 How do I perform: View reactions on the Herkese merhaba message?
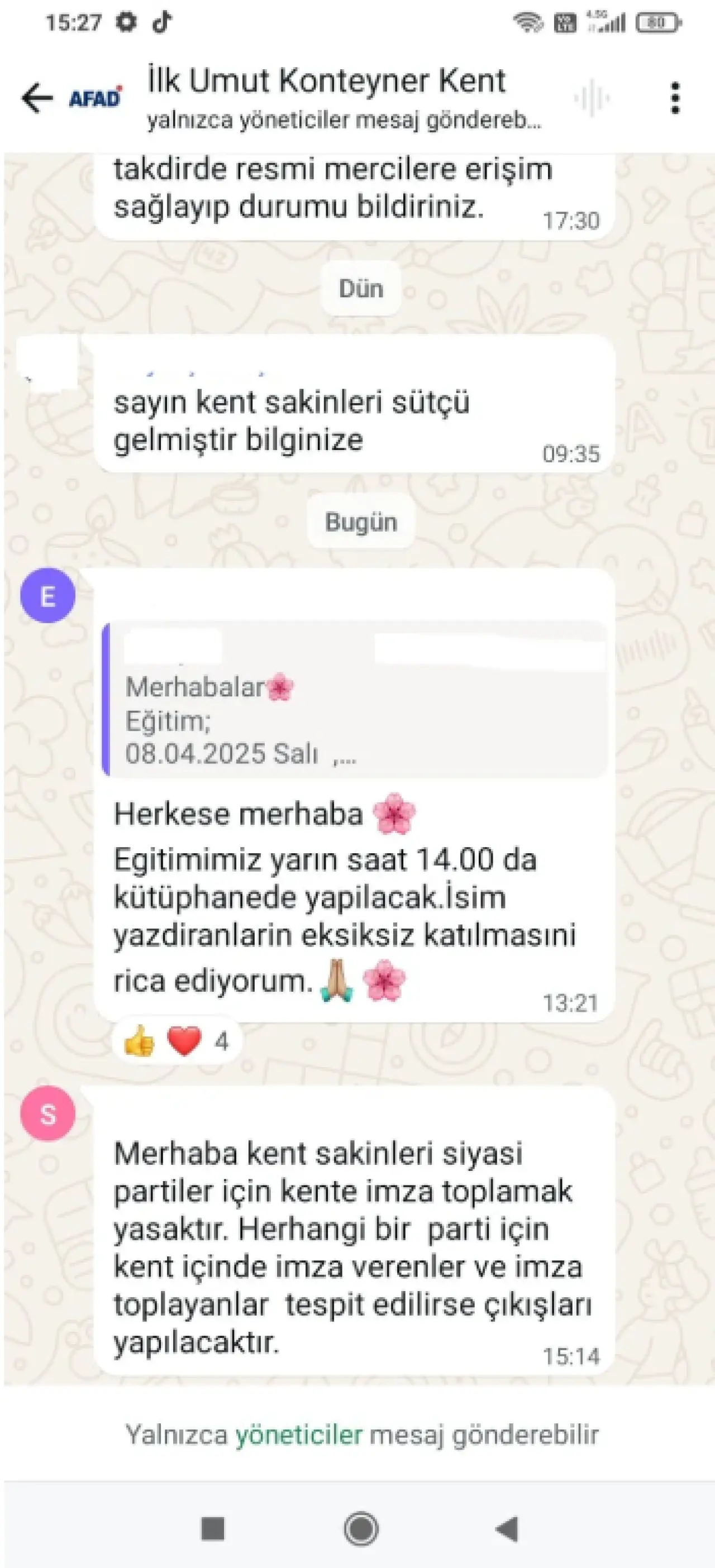coord(177,1041)
